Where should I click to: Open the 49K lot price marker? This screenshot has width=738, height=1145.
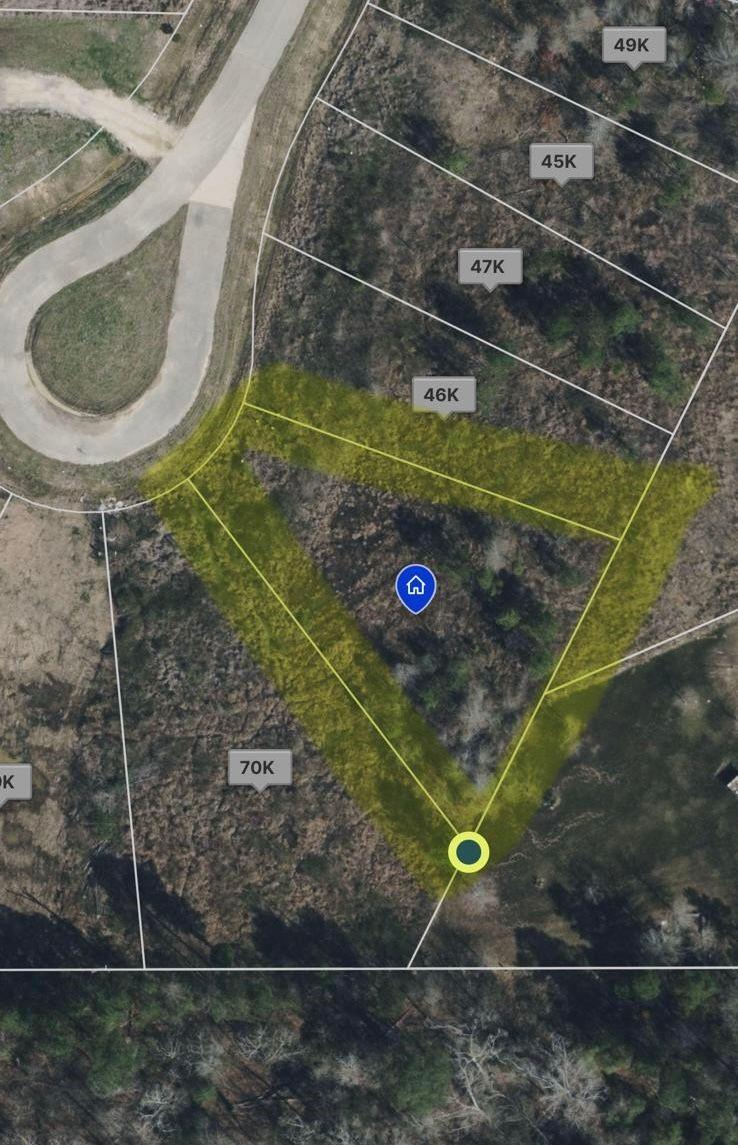[x=632, y=45]
